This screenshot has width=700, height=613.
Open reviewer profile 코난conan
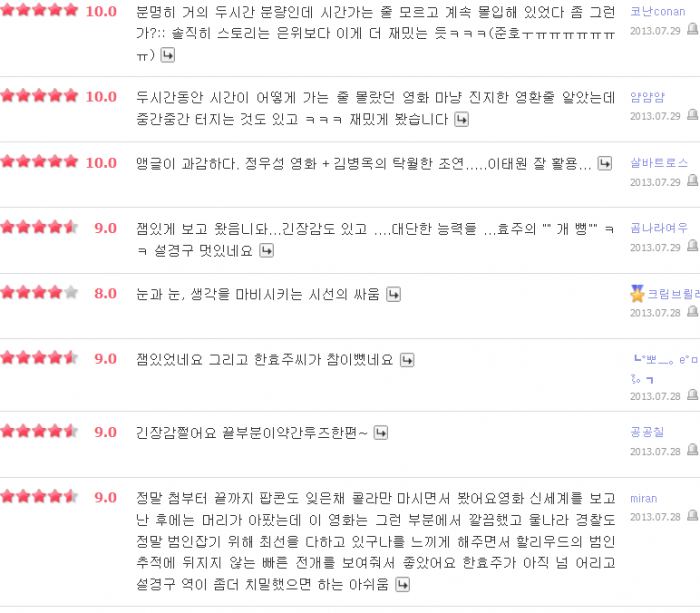coord(657,12)
